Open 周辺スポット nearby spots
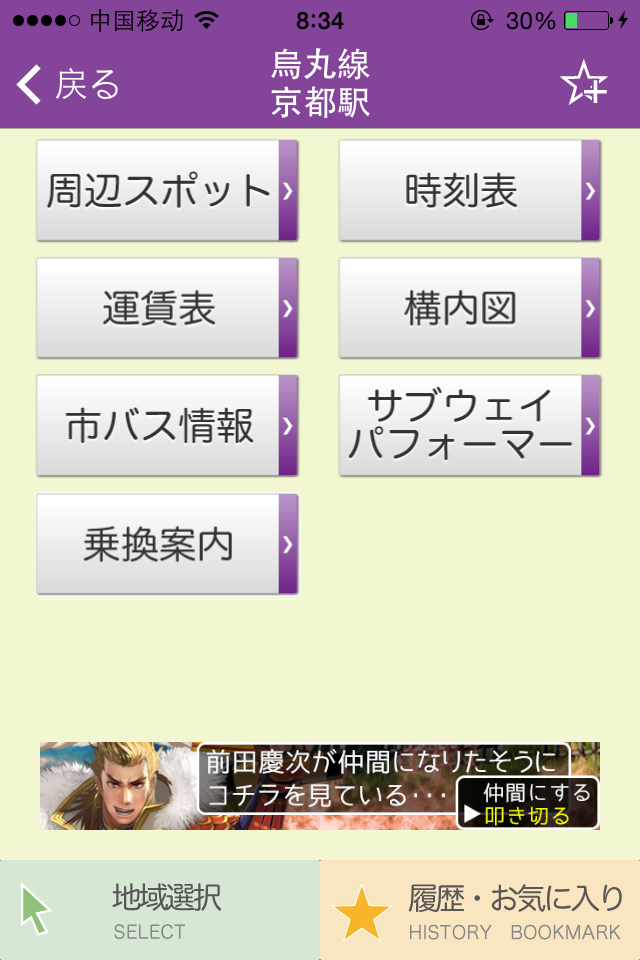 pyautogui.click(x=167, y=190)
